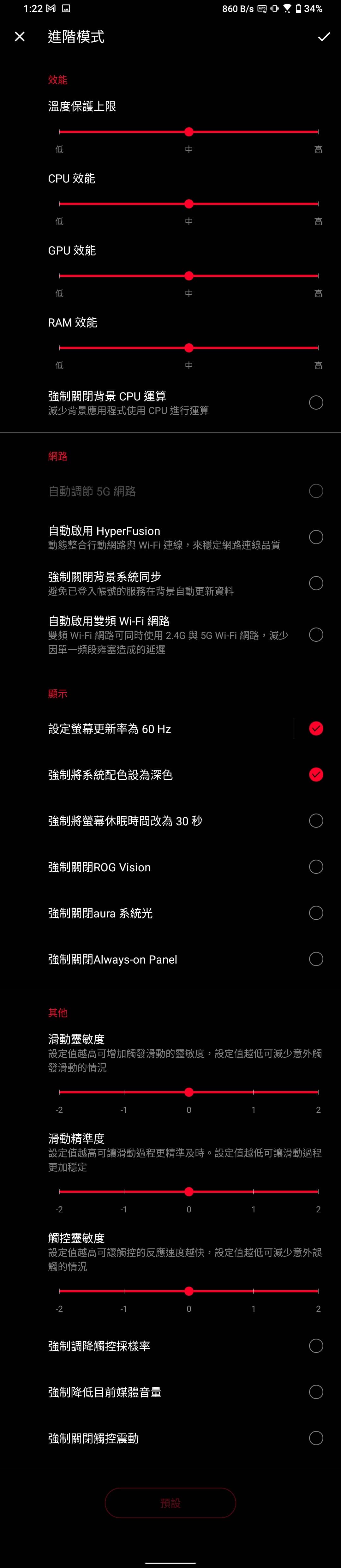341x1568 pixels.
Task: Enable 強制關閉Always-on Panel
Action: coord(316,959)
